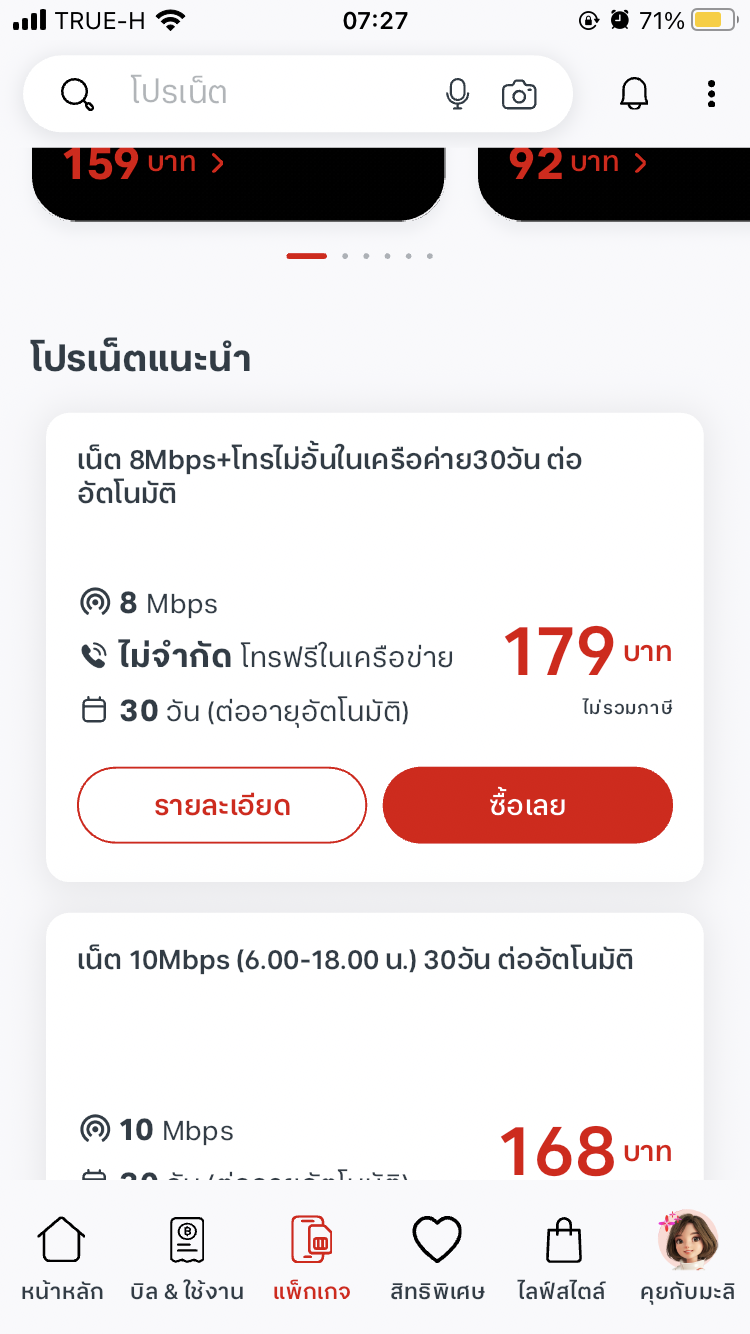750x1334 pixels.
Task: Switch to the สิทธิพิเศษ tab
Action: coord(437,1258)
